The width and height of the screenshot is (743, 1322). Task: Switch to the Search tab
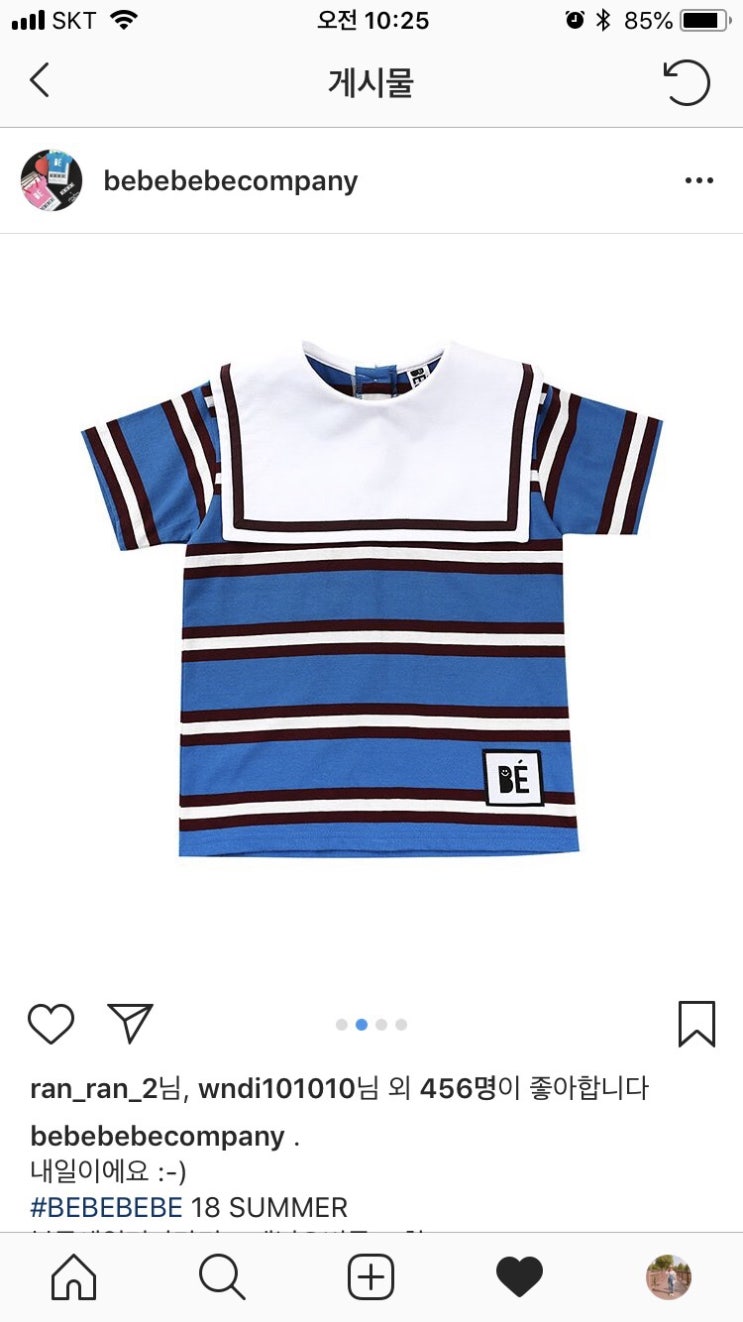(222, 1277)
